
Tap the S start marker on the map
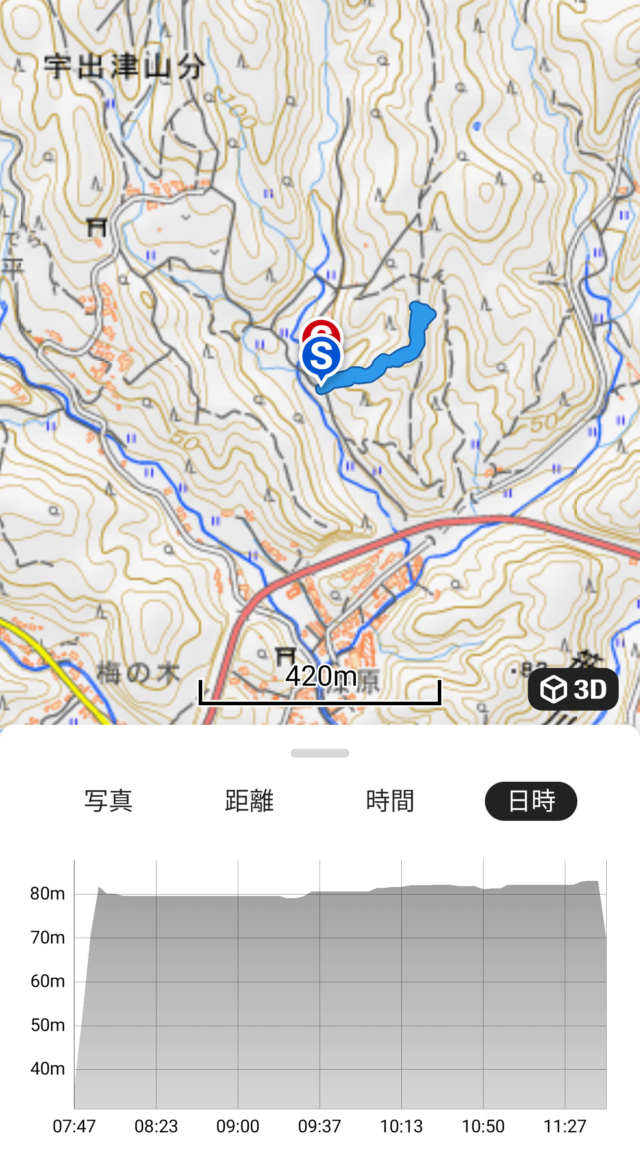[321, 357]
